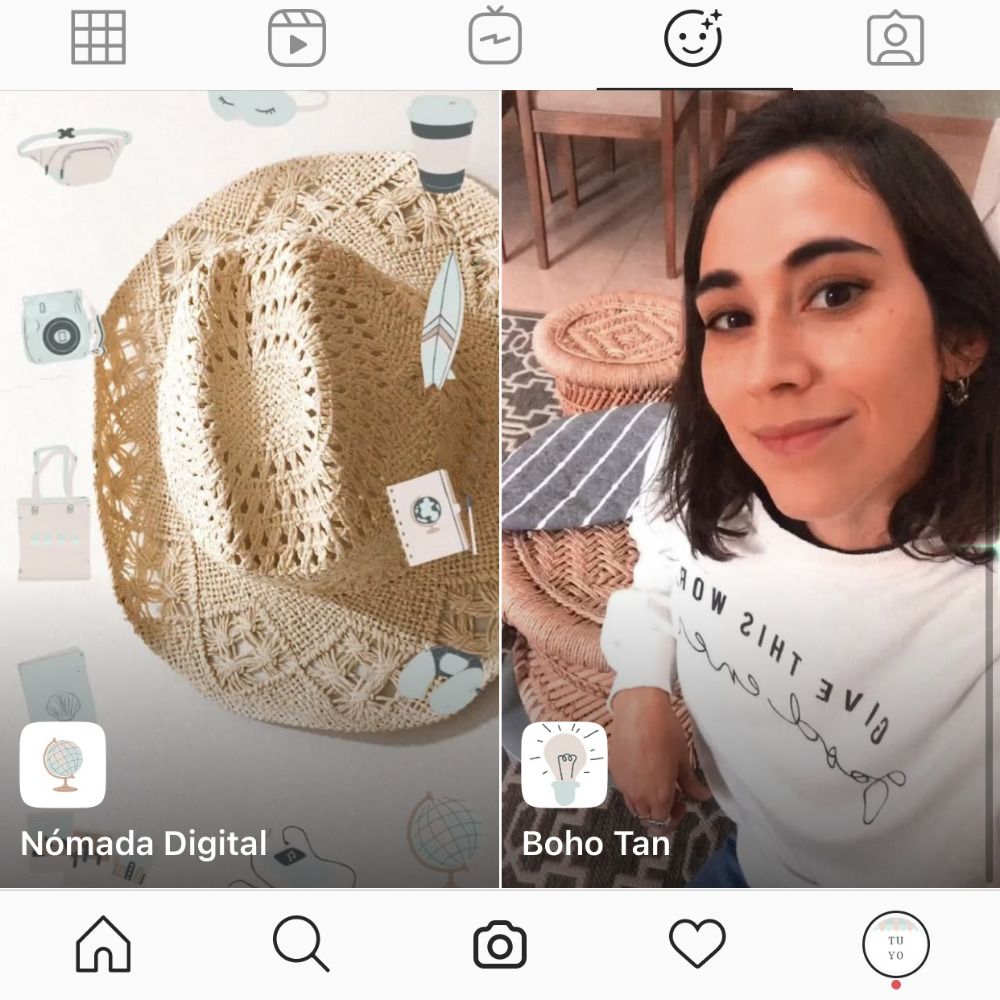Open the search and explore tab

[300, 944]
